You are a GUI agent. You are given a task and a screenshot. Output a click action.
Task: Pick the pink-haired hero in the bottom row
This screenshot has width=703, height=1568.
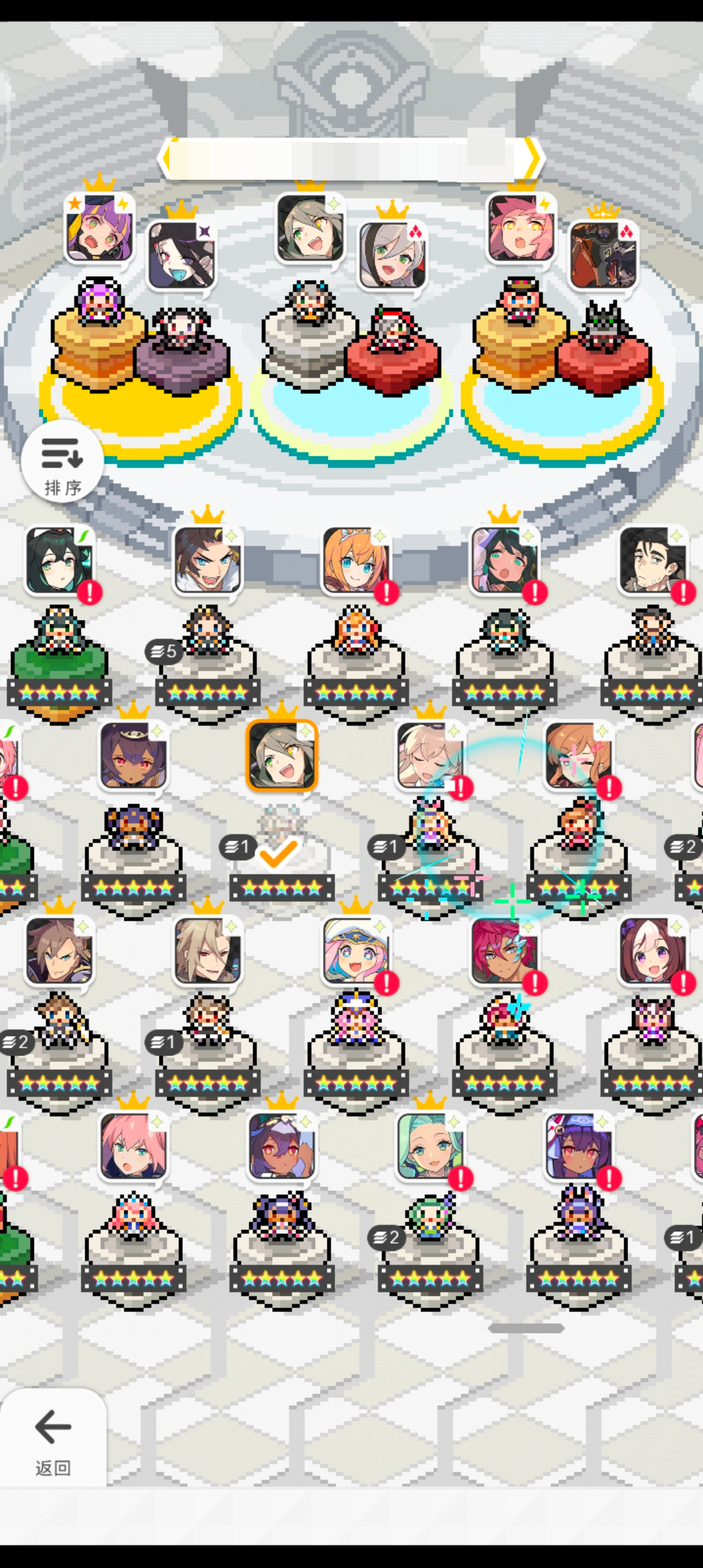point(133,1147)
